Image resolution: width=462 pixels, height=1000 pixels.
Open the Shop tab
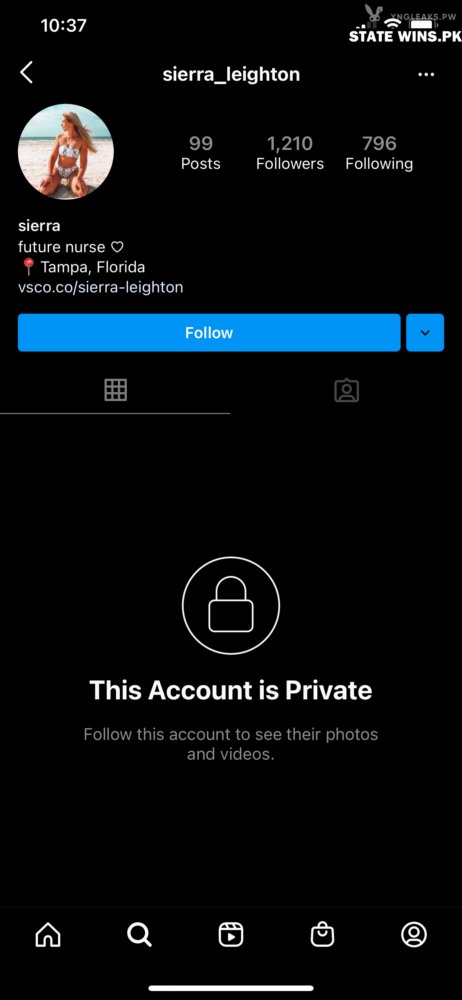click(x=322, y=934)
